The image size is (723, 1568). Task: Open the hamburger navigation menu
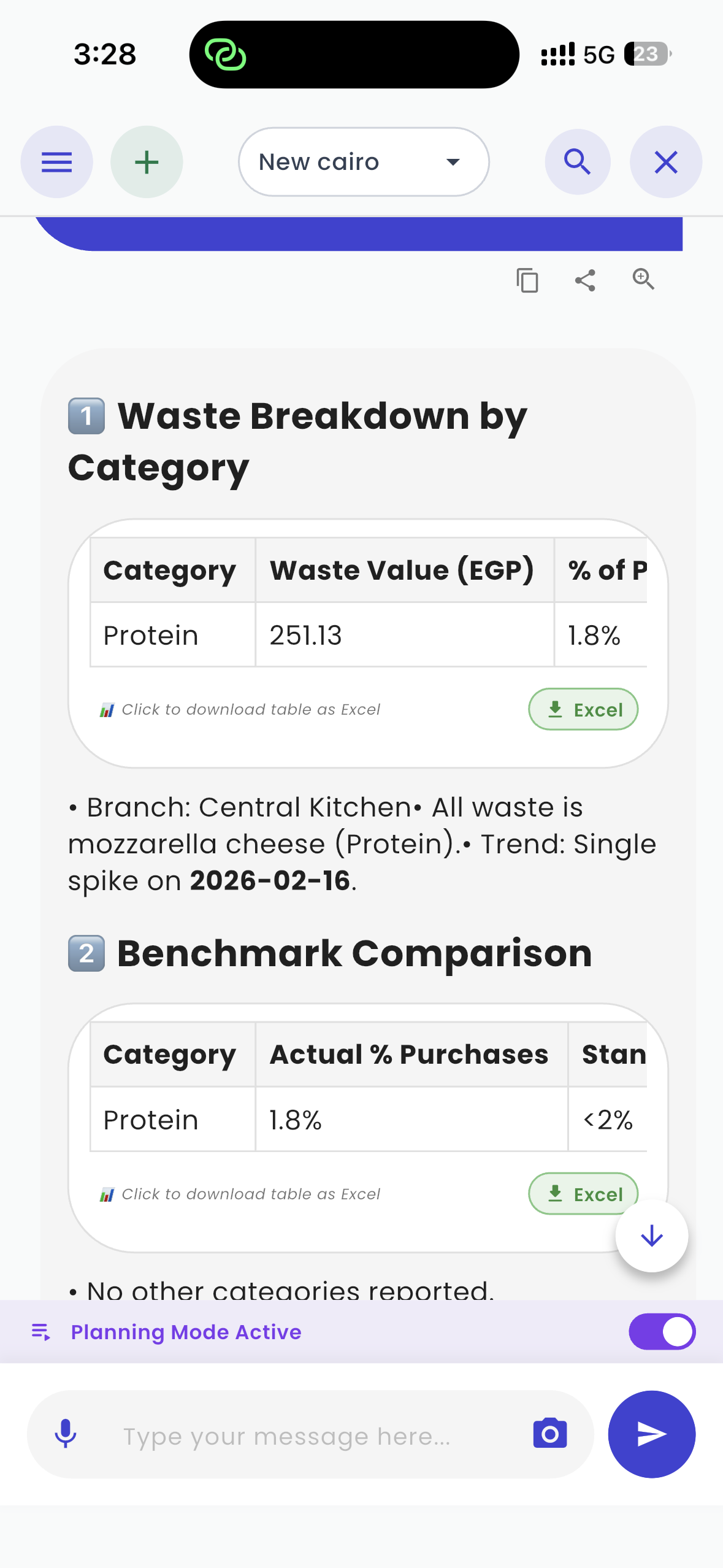click(x=56, y=162)
